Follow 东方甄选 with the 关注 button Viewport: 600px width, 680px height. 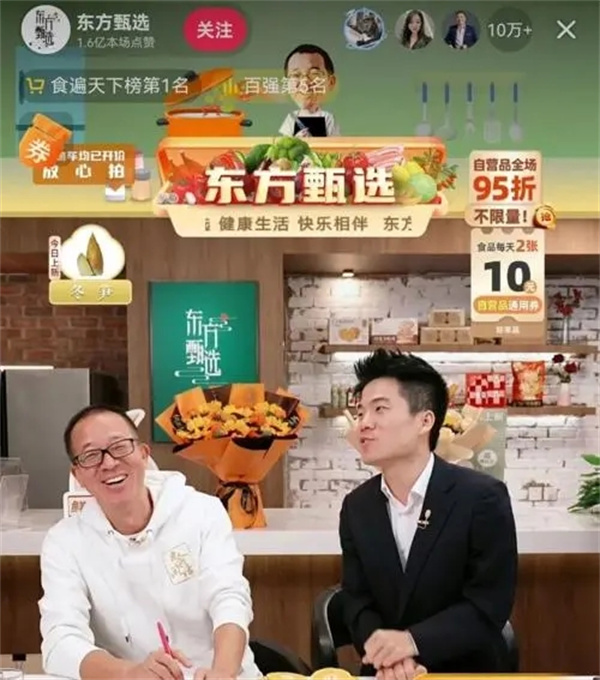coord(214,30)
